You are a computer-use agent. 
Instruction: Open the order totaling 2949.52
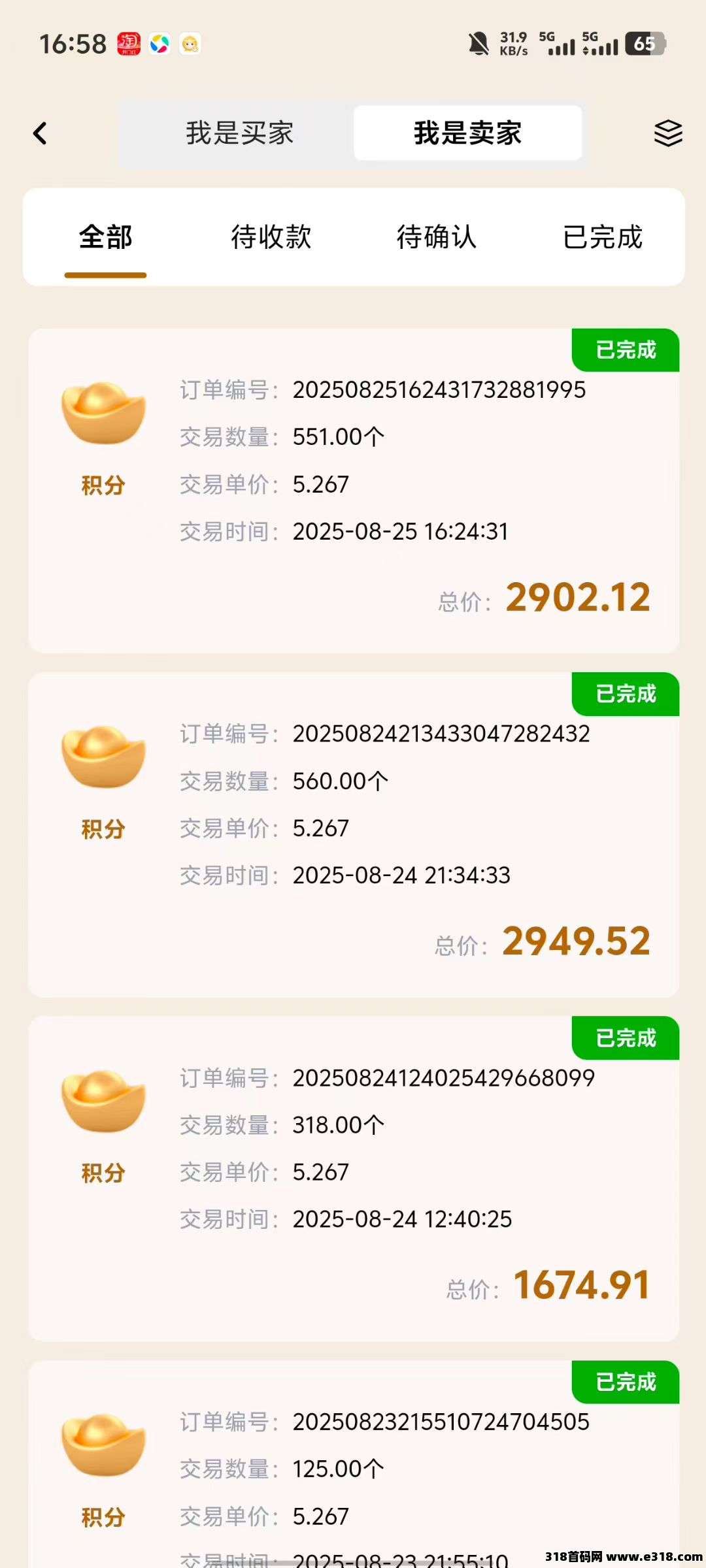click(x=353, y=835)
